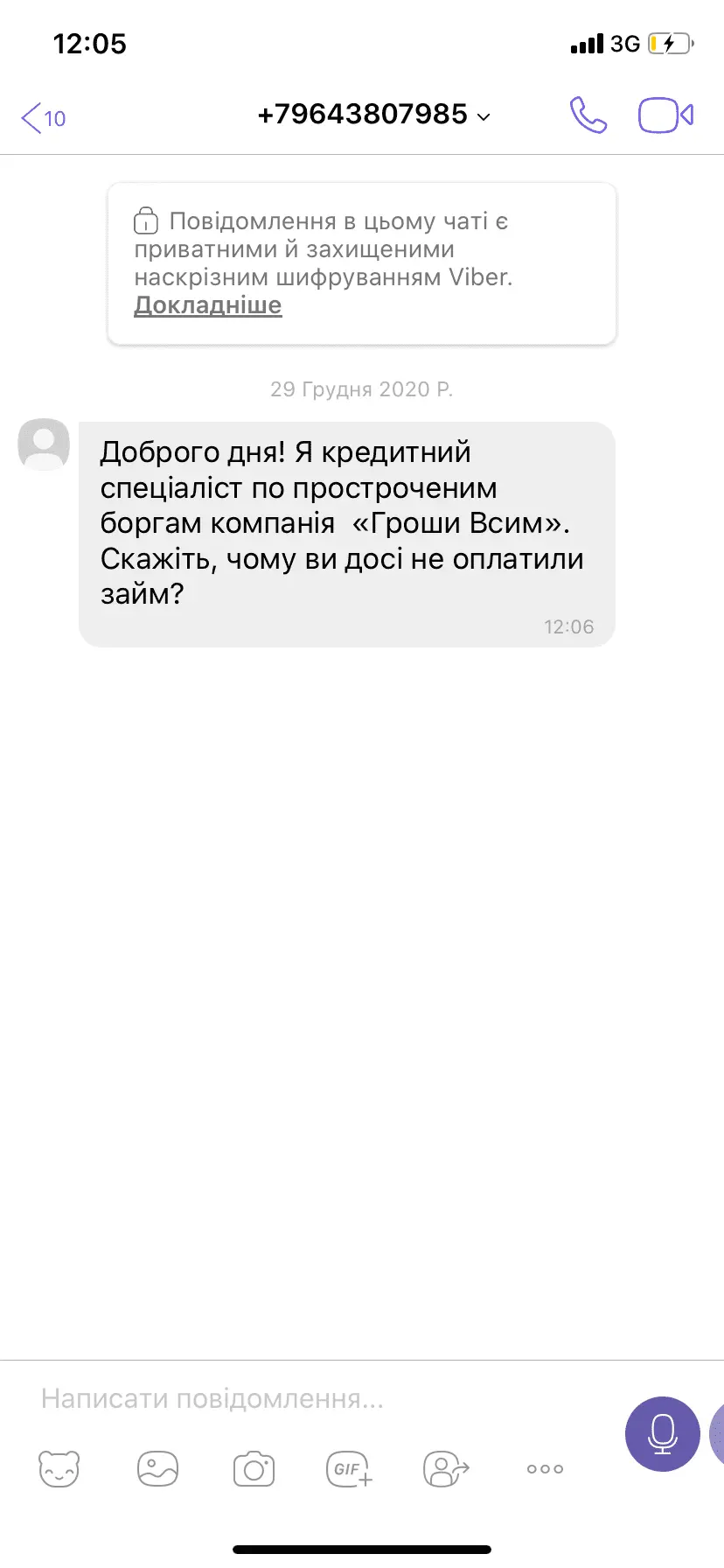Viewport: 724px width, 1568px height.
Task: Open the camera
Action: [x=254, y=1469]
